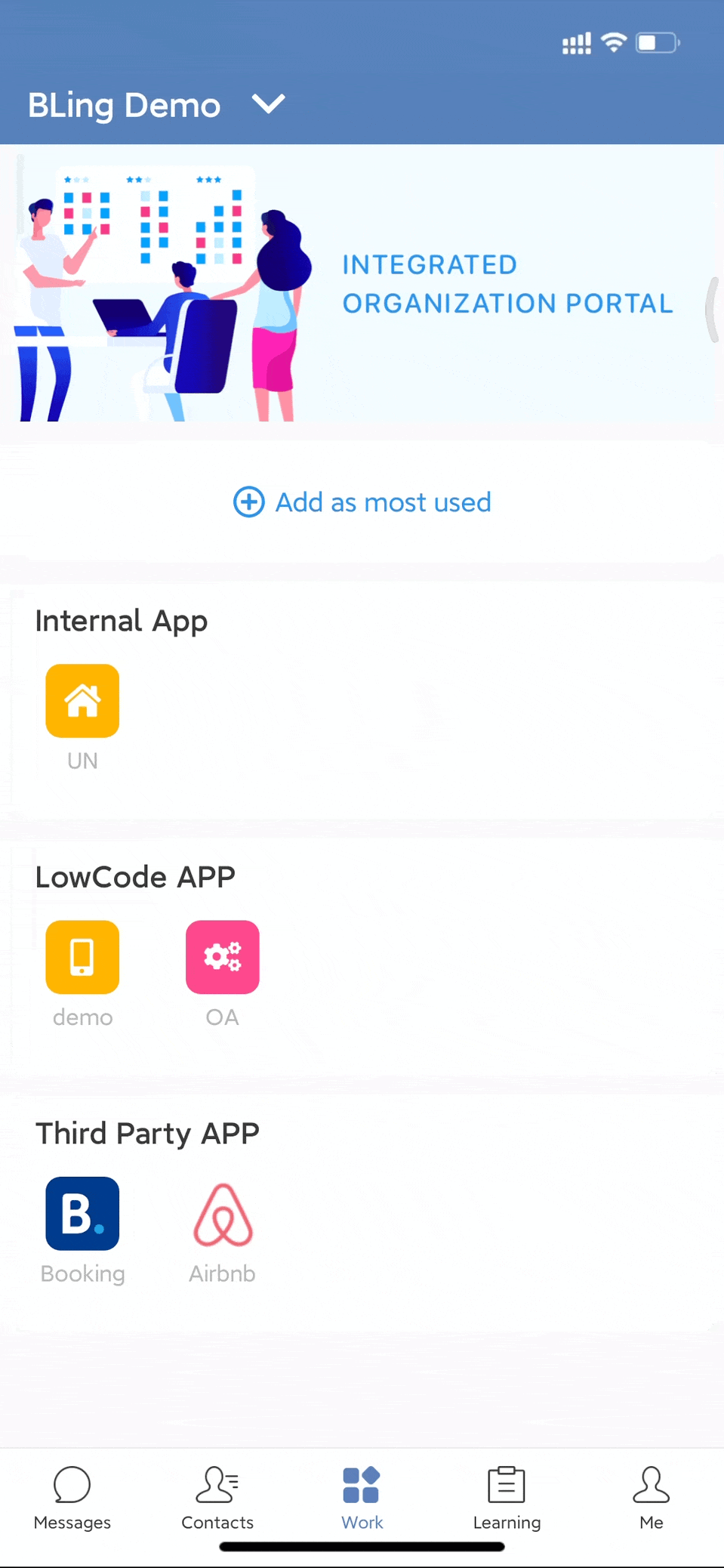This screenshot has height=1568, width=724.
Task: Launch the Airbnb app
Action: (222, 1214)
